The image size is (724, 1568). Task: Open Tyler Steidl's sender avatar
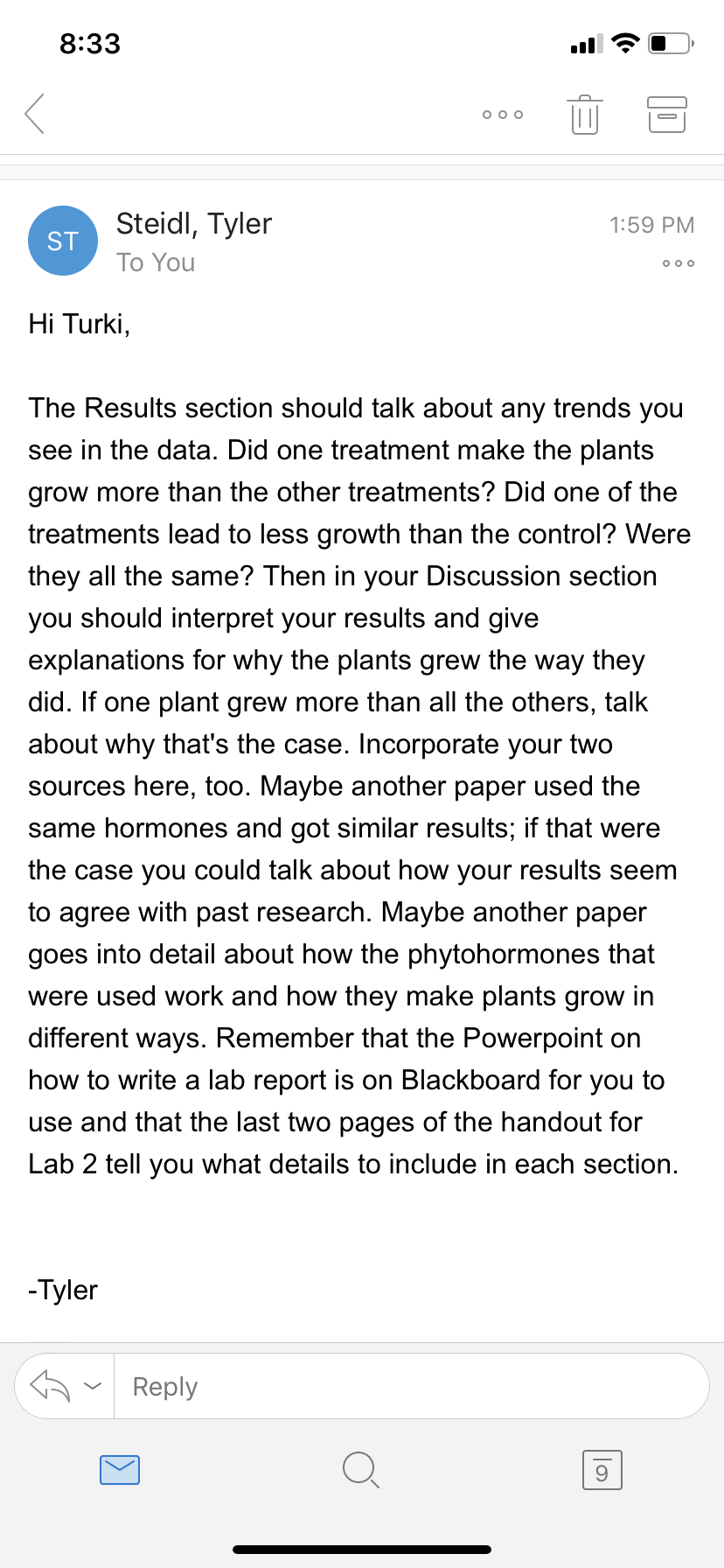[63, 241]
